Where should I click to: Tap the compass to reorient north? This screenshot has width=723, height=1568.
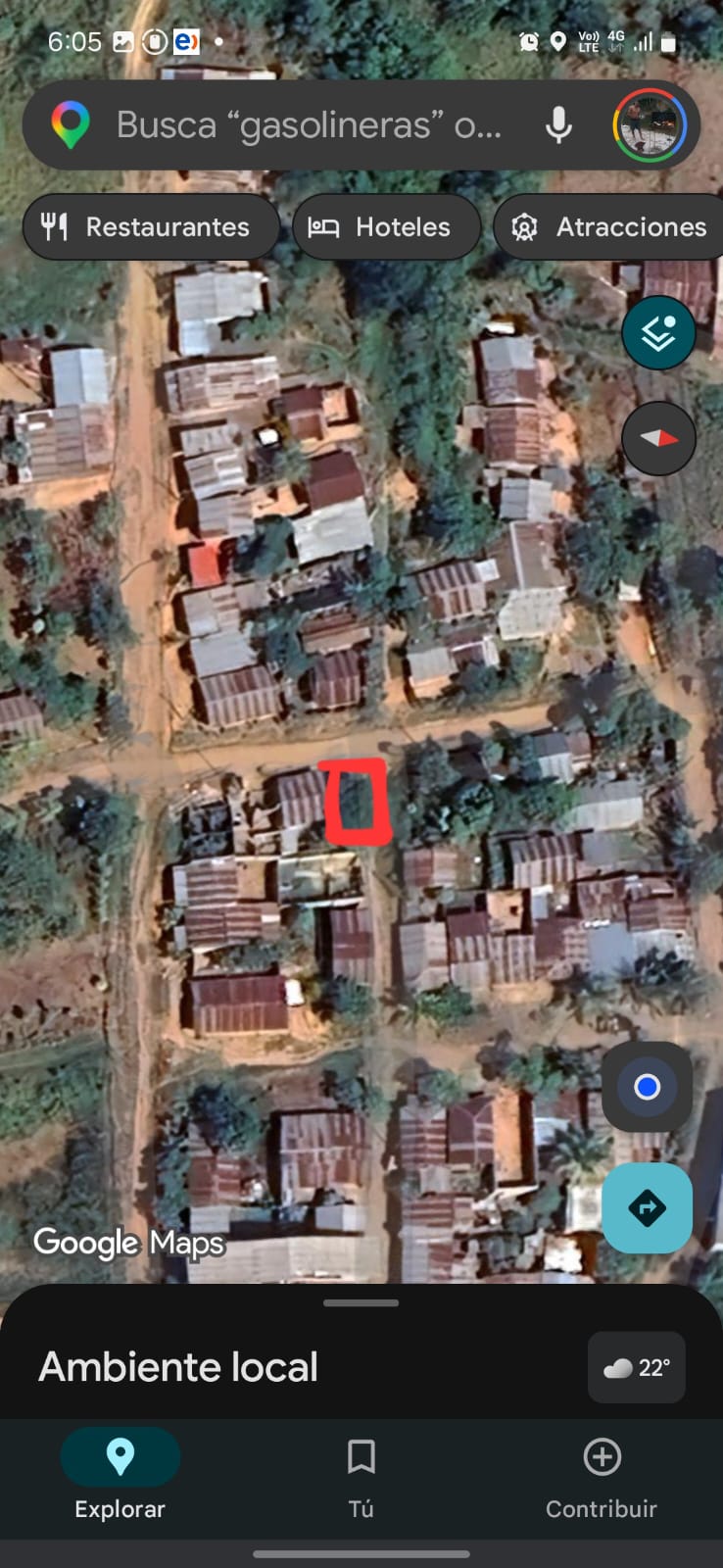(658, 438)
